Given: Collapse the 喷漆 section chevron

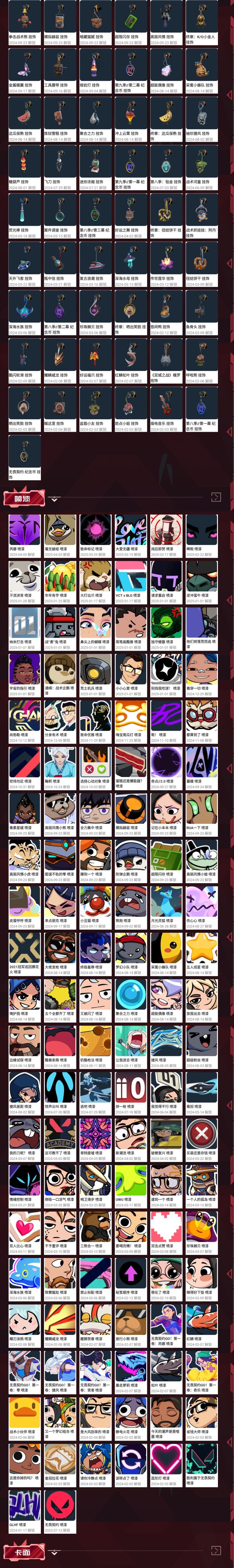Looking at the screenshot, I should click(55, 498).
